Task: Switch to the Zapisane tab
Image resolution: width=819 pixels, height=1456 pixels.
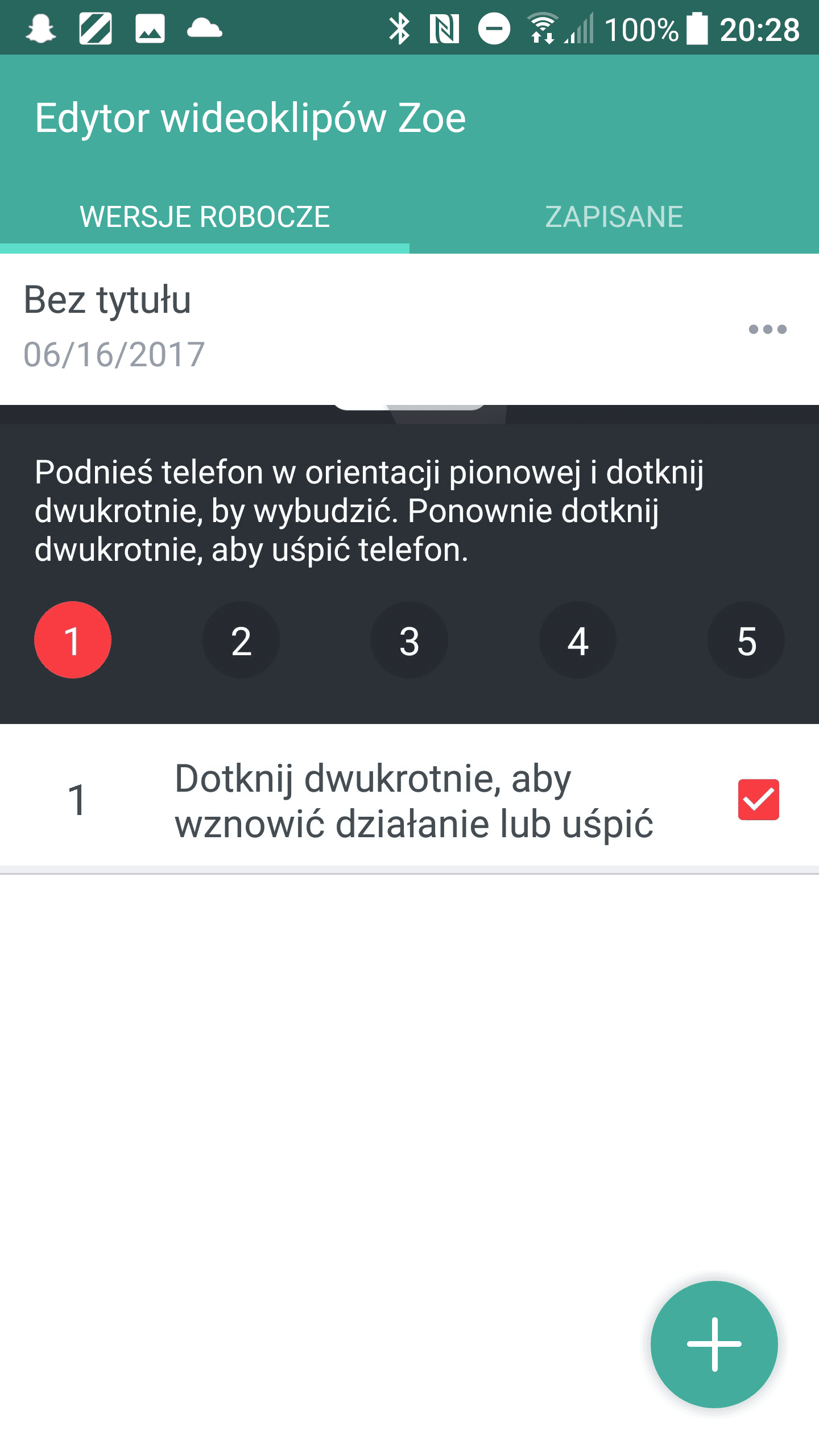Action: pyautogui.click(x=614, y=217)
